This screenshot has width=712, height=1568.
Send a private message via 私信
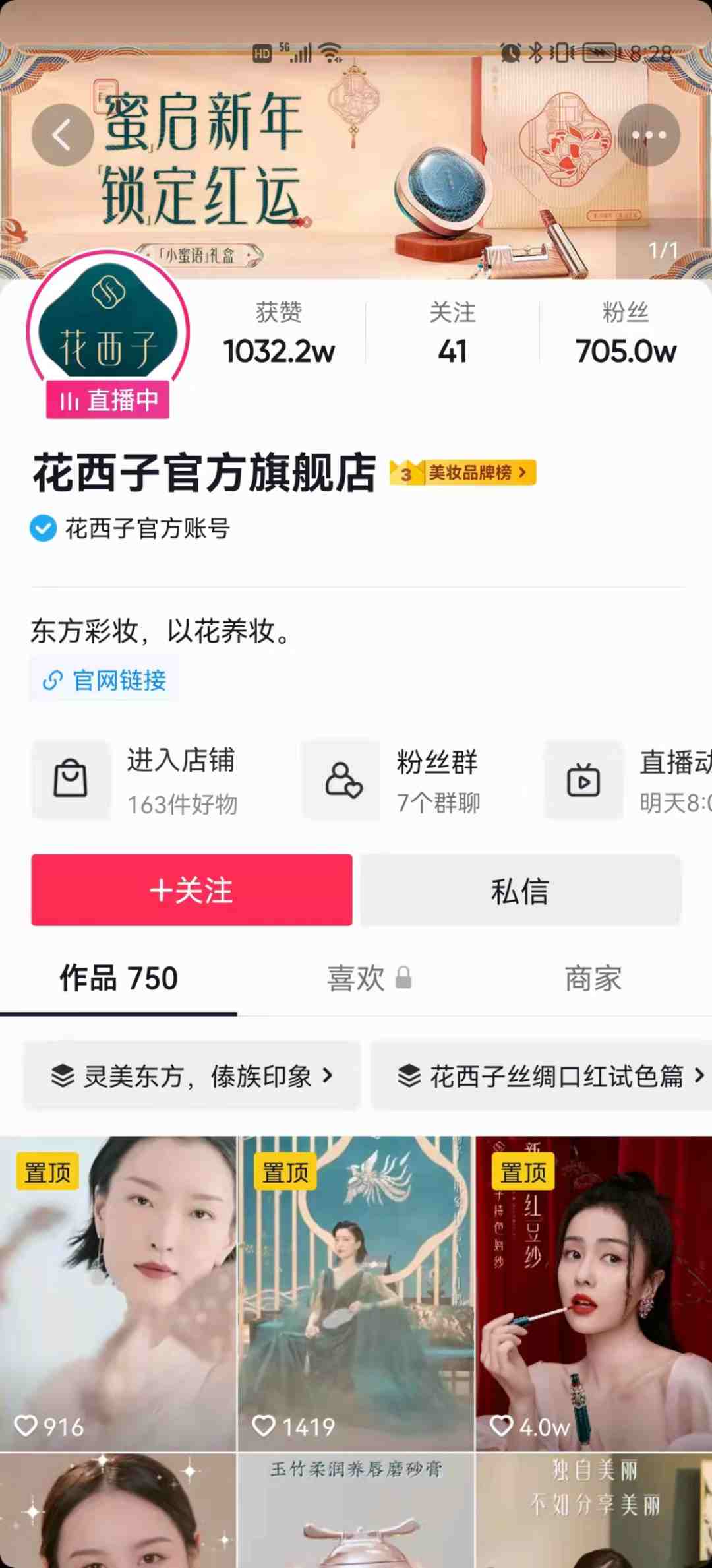tap(520, 890)
